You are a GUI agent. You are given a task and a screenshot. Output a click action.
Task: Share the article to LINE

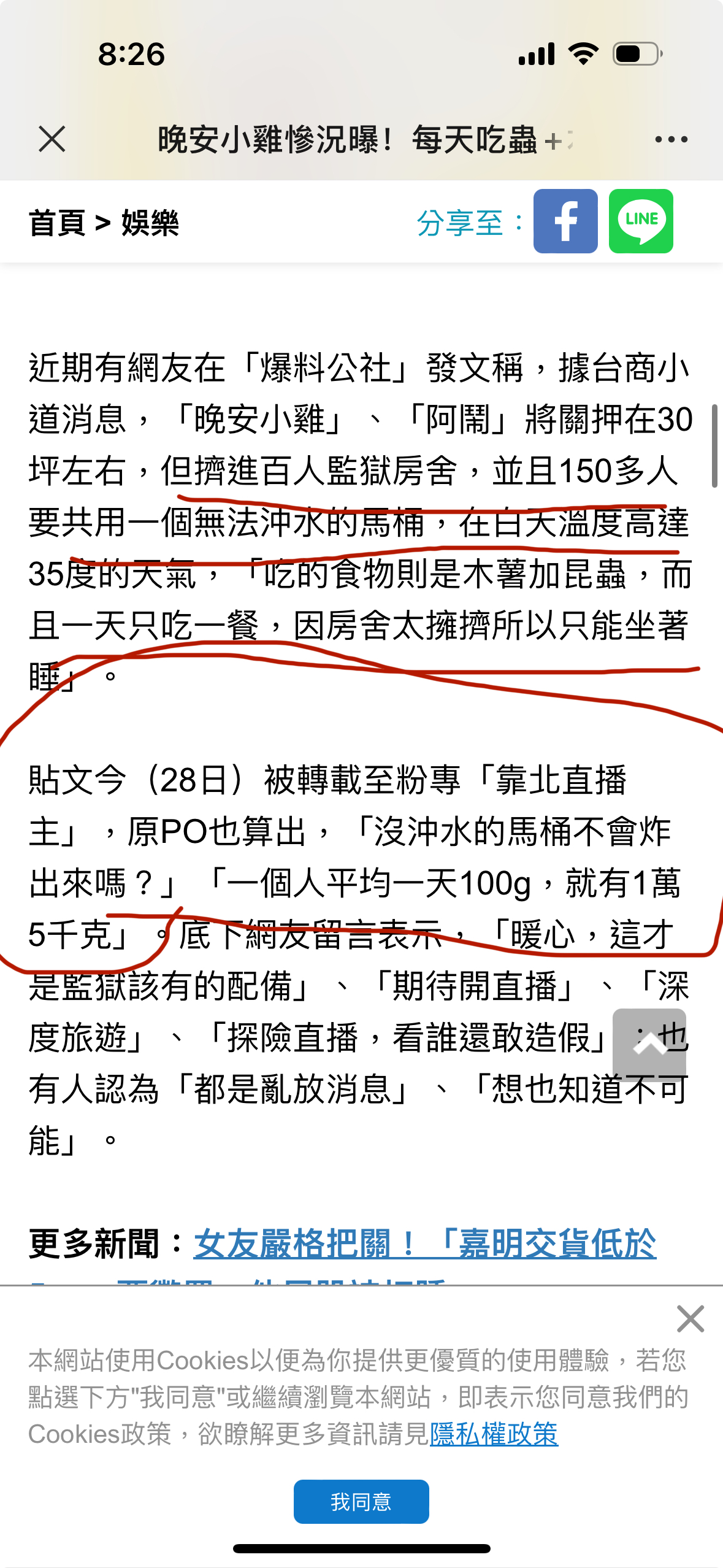tap(641, 221)
